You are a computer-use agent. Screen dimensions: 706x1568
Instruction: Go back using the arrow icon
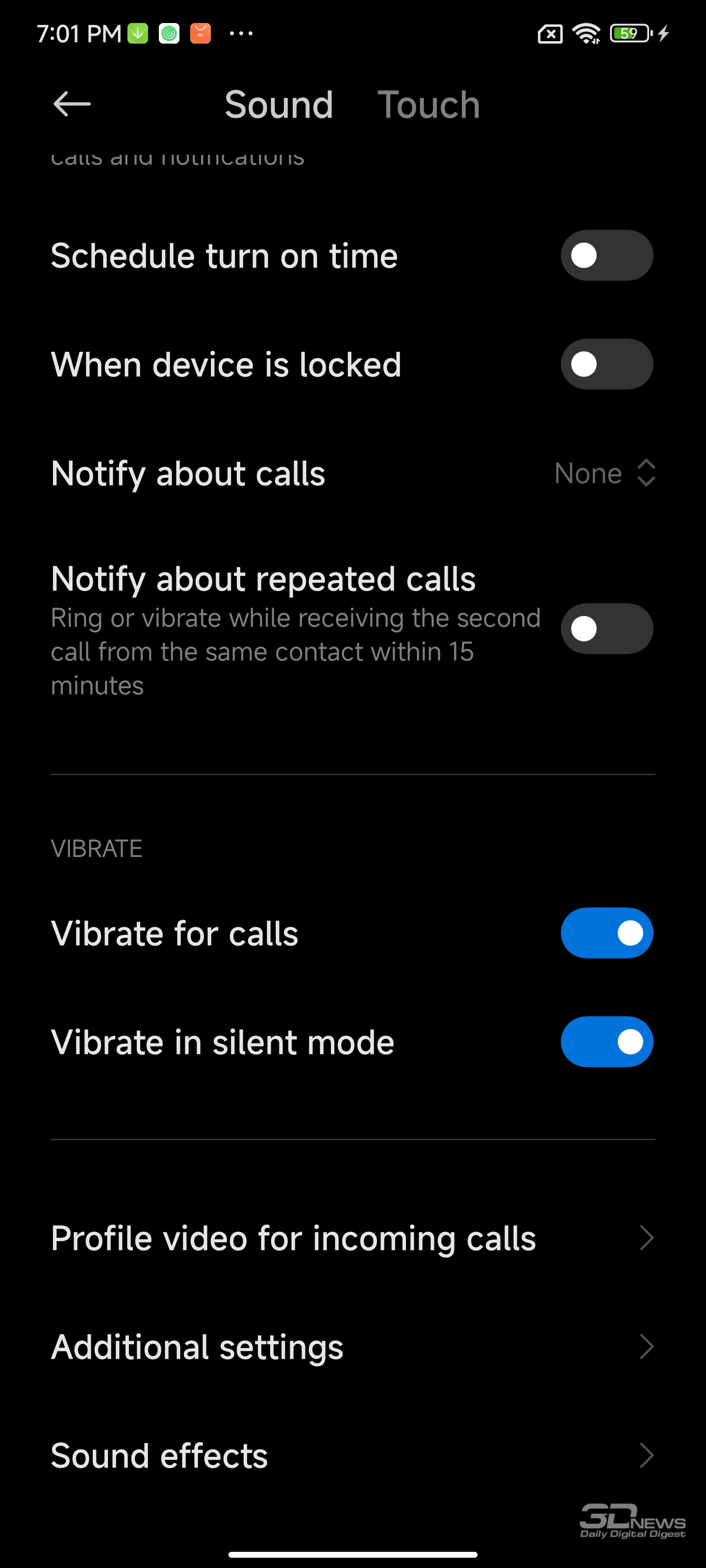[x=72, y=104]
